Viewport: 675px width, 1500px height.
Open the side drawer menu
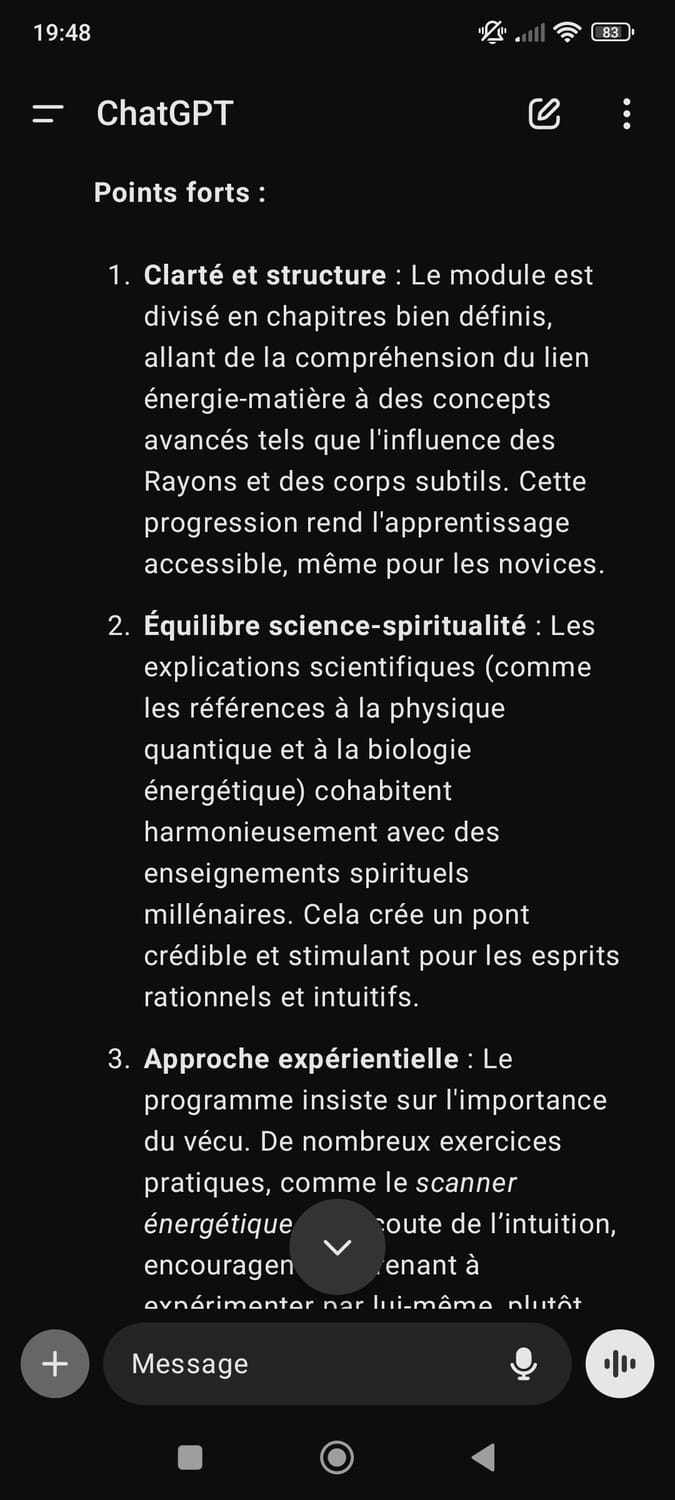tap(48, 114)
